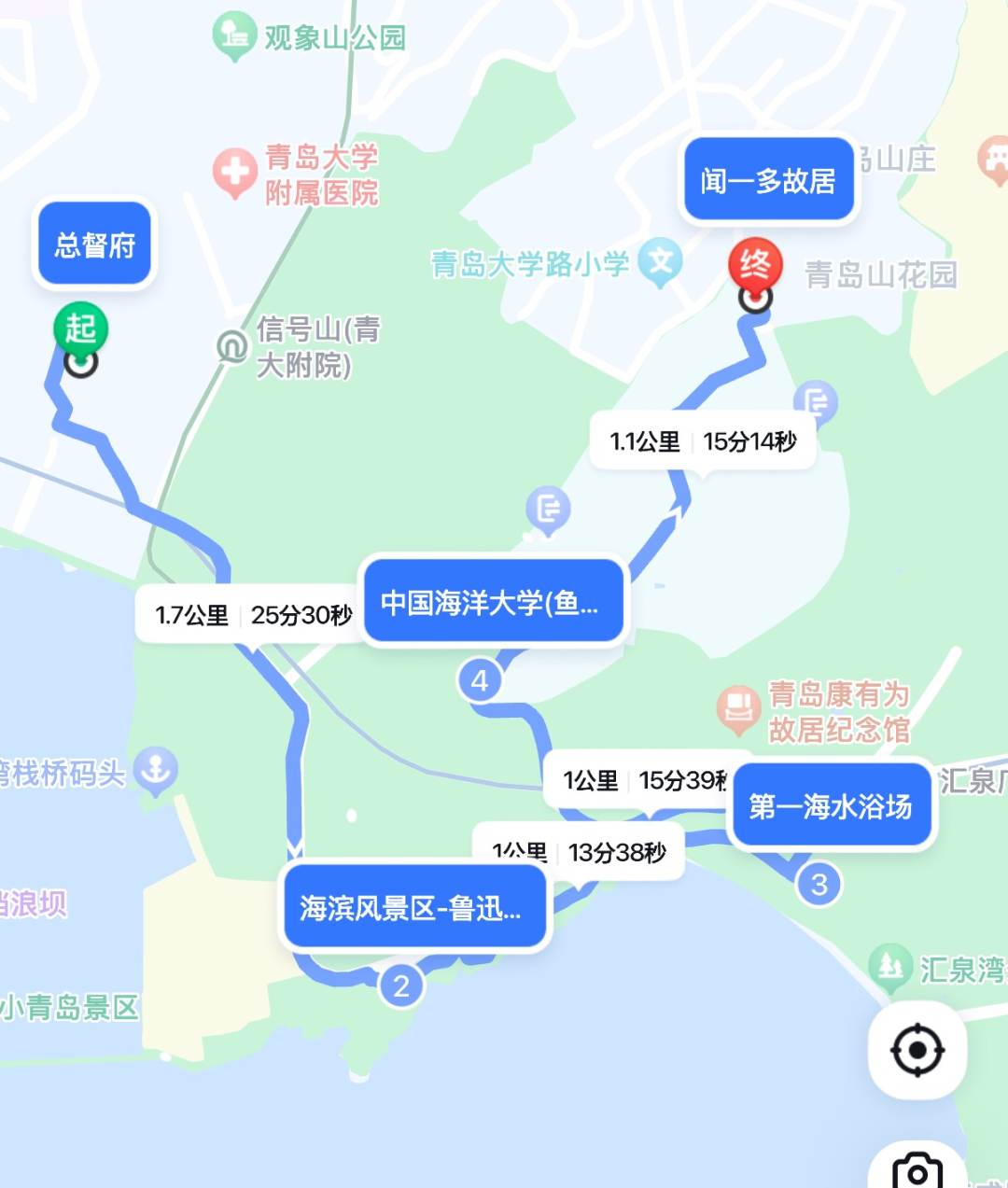Open 青岛大学路小学 school marker
This screenshot has width=1008, height=1188.
[660, 262]
